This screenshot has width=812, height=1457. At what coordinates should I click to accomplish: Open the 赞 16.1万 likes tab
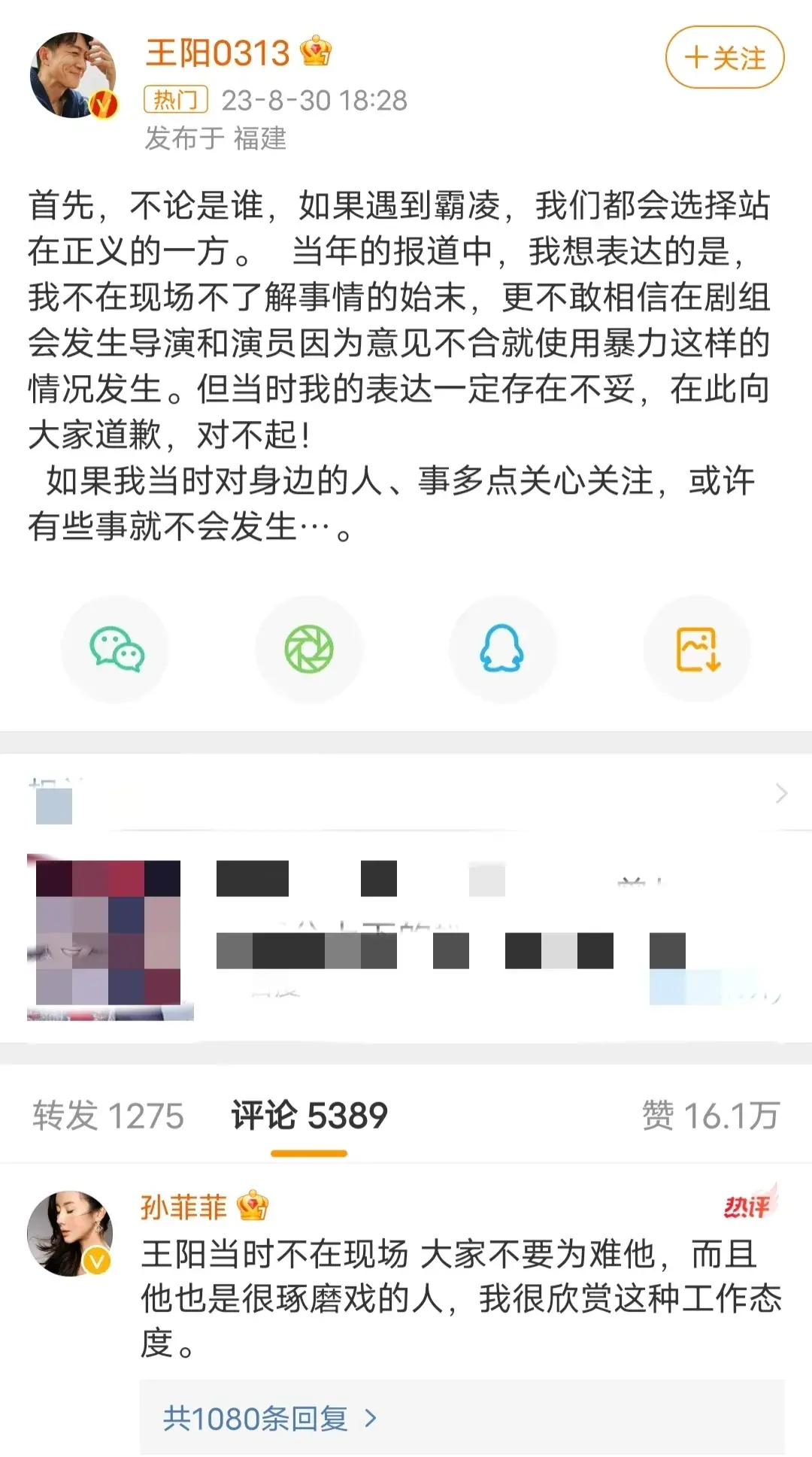[710, 1115]
